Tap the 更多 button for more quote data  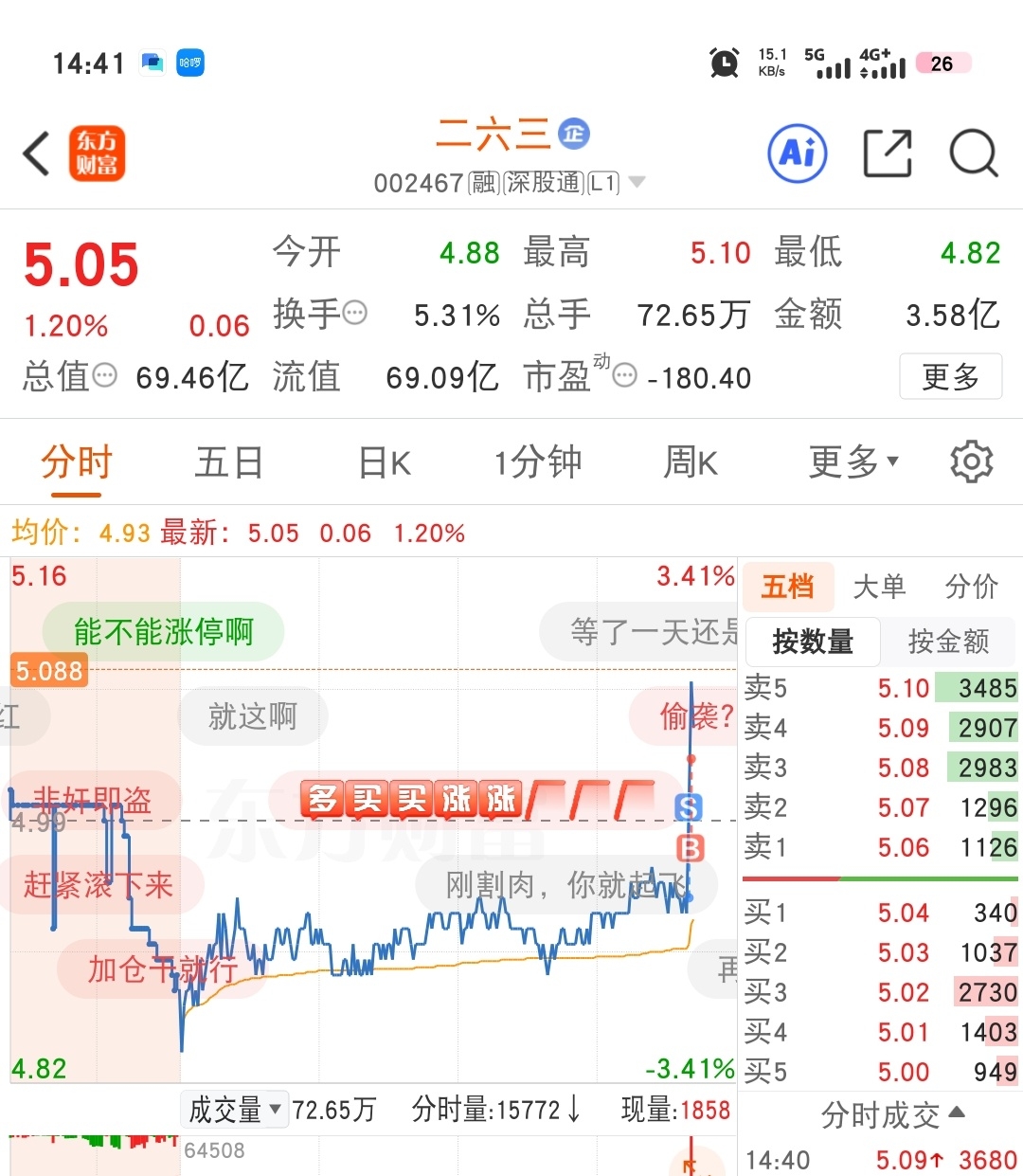951,377
